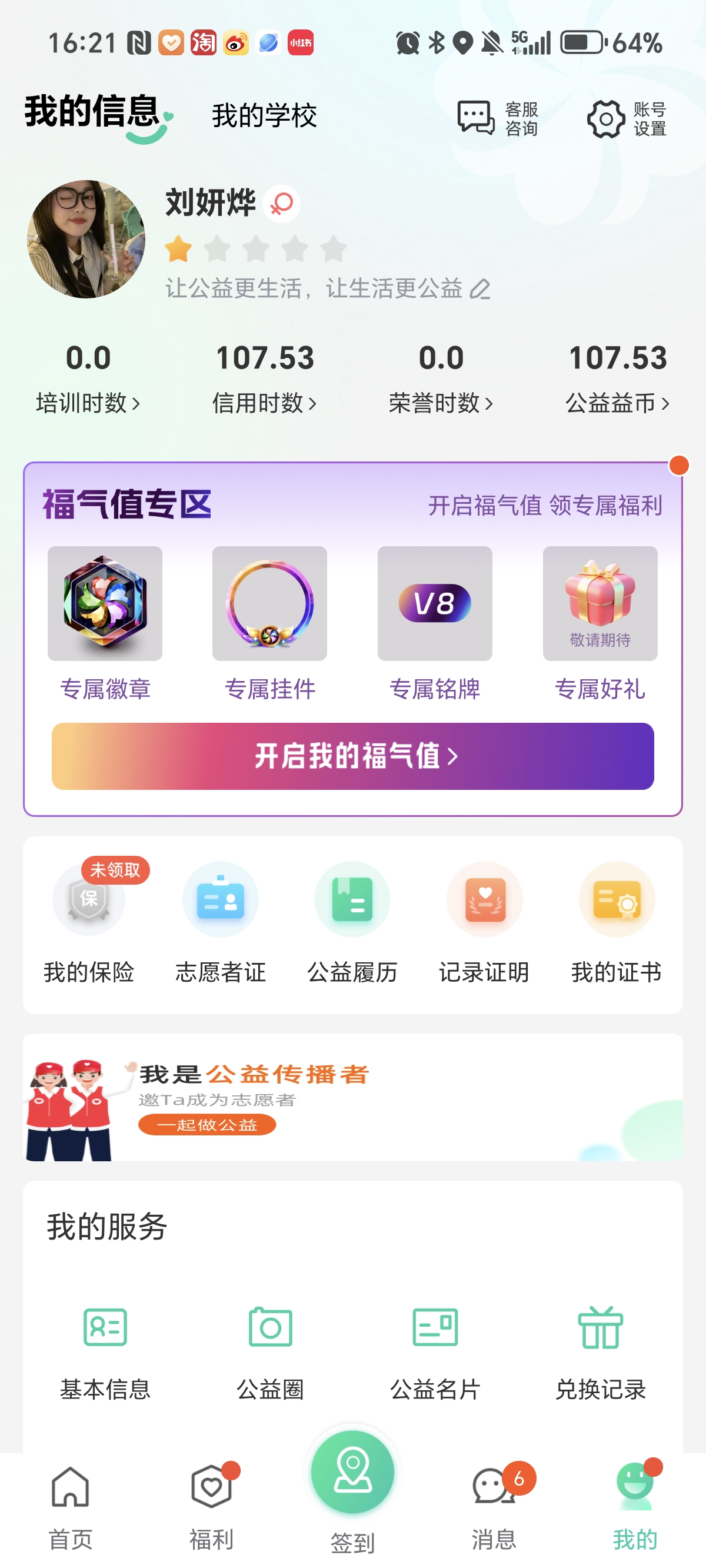Screen dimensions: 706x1568
Task: Open the 我是公益传播者 invite banner
Action: point(352,1097)
